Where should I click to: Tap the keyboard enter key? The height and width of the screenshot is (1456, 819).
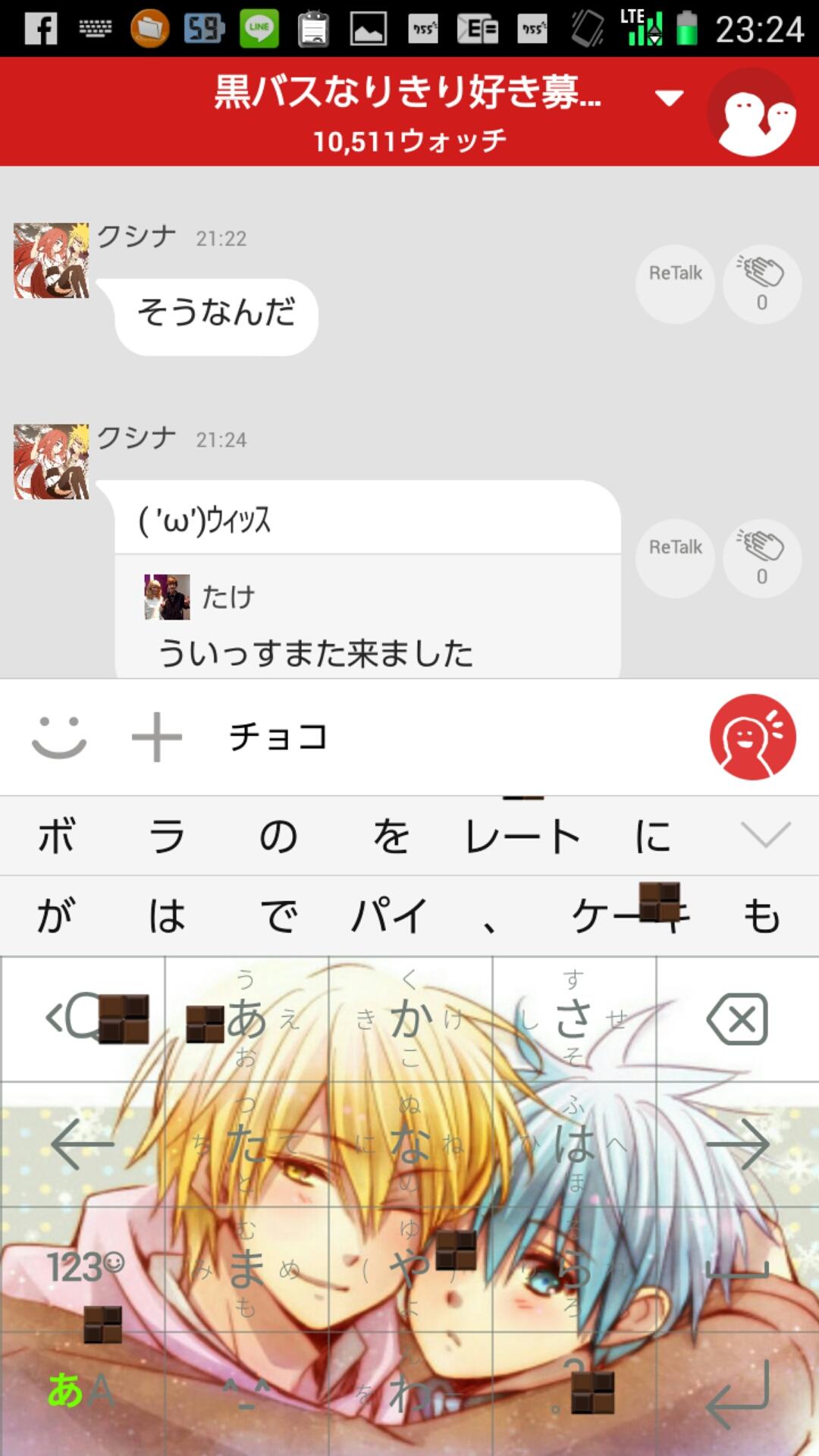tap(737, 1394)
